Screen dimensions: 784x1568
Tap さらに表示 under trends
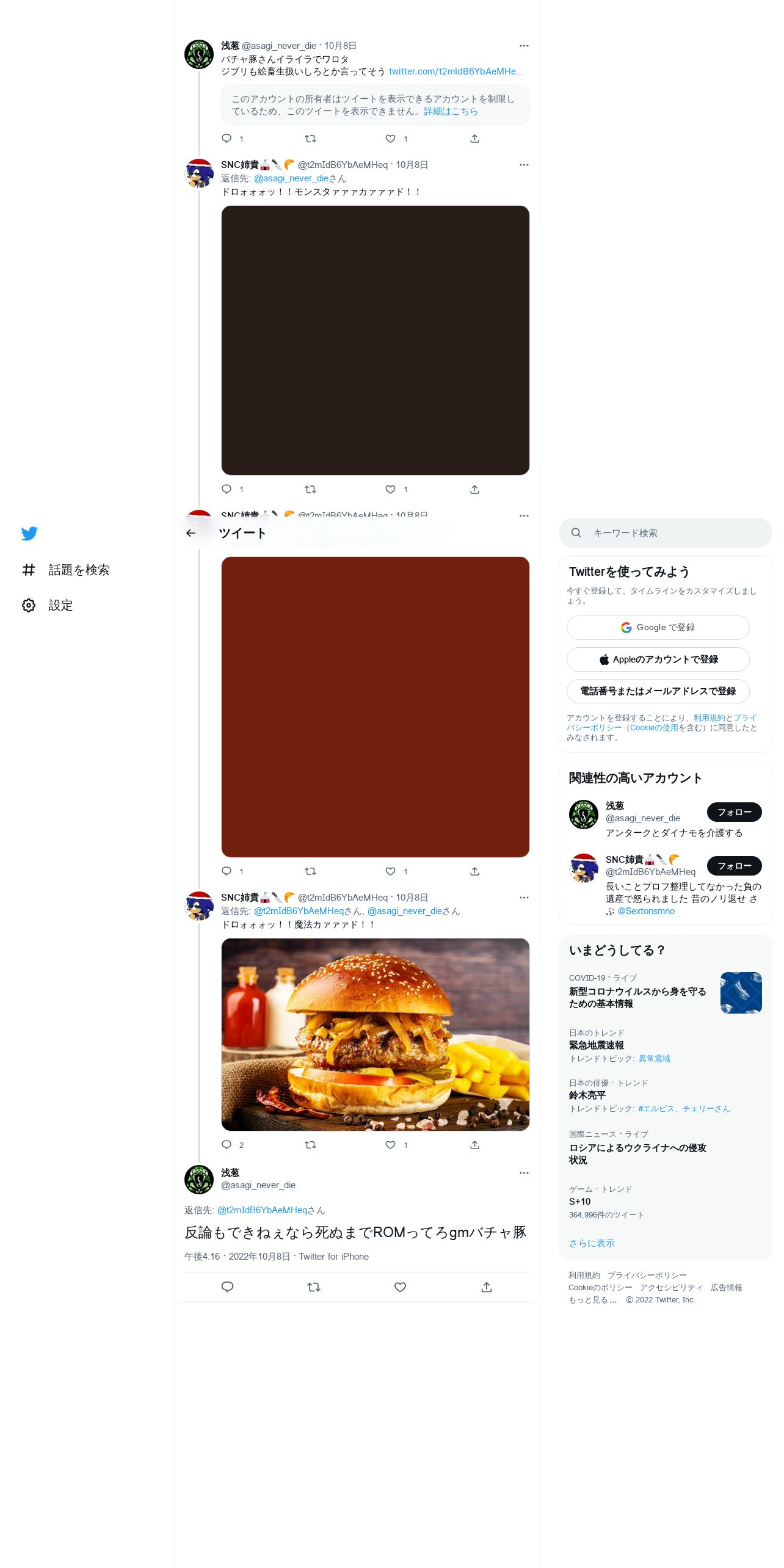[x=592, y=1243]
